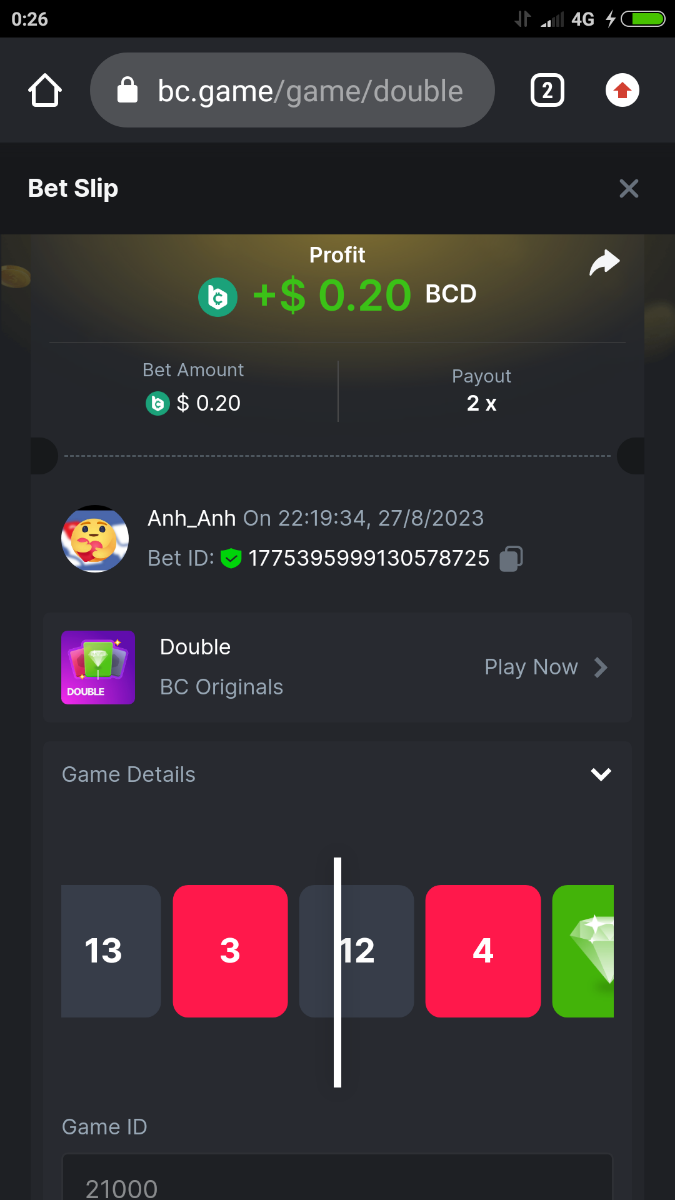Tap the red update arrow icon
675x1200 pixels.
pyautogui.click(x=622, y=91)
